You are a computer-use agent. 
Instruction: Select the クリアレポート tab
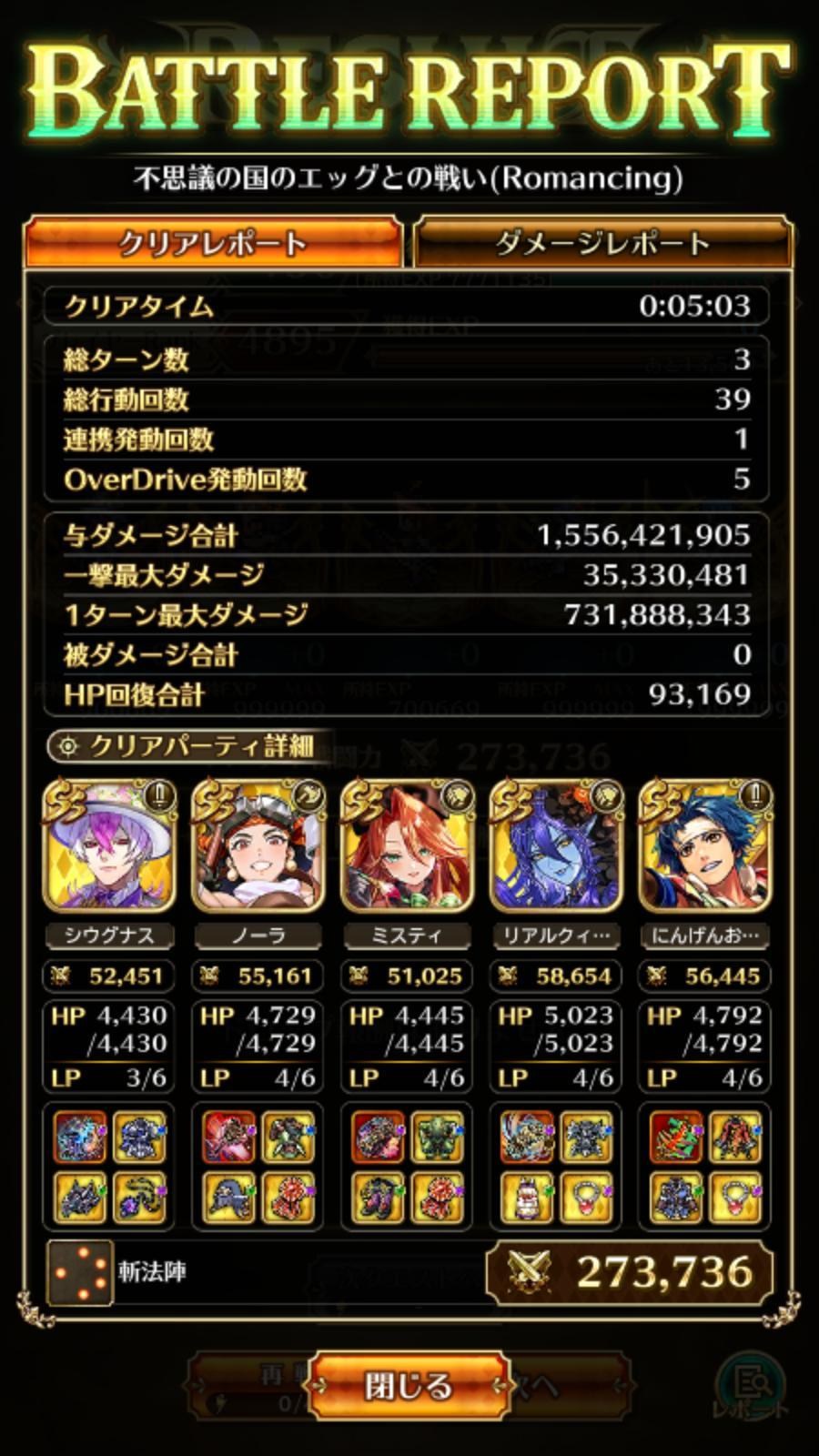click(x=213, y=243)
